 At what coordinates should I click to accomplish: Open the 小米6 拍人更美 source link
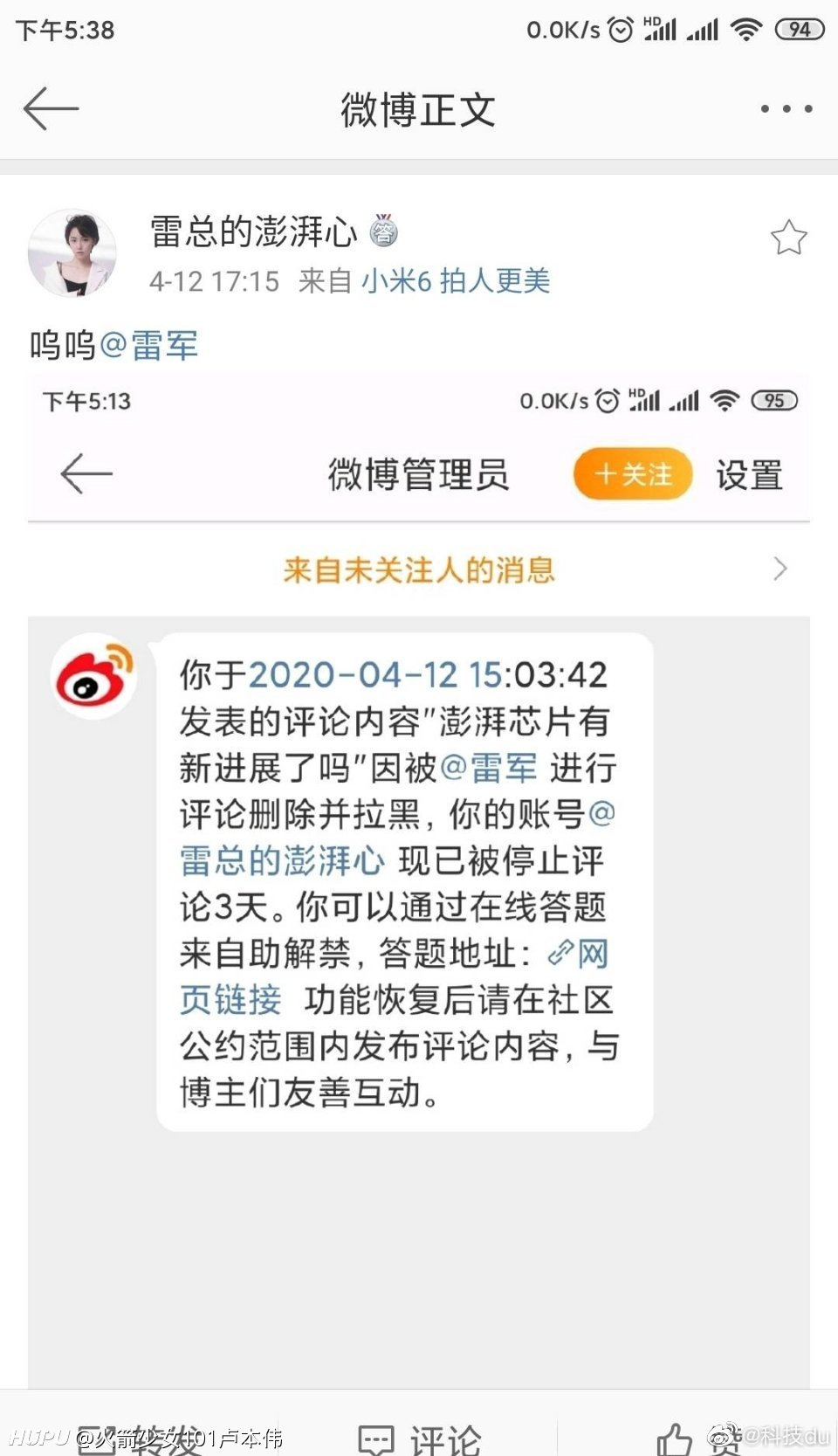pyautogui.click(x=456, y=281)
